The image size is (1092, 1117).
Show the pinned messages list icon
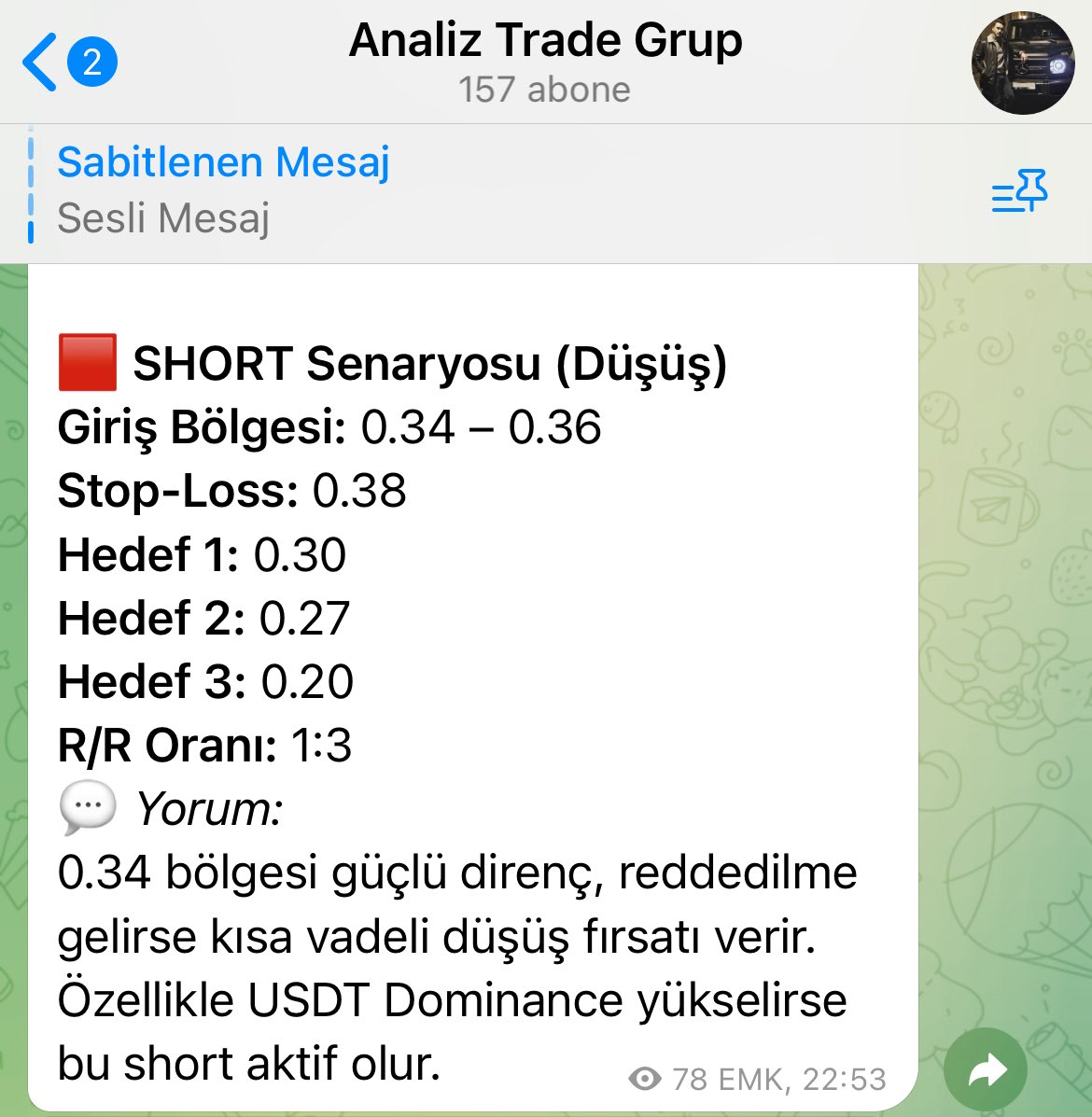click(x=1019, y=191)
